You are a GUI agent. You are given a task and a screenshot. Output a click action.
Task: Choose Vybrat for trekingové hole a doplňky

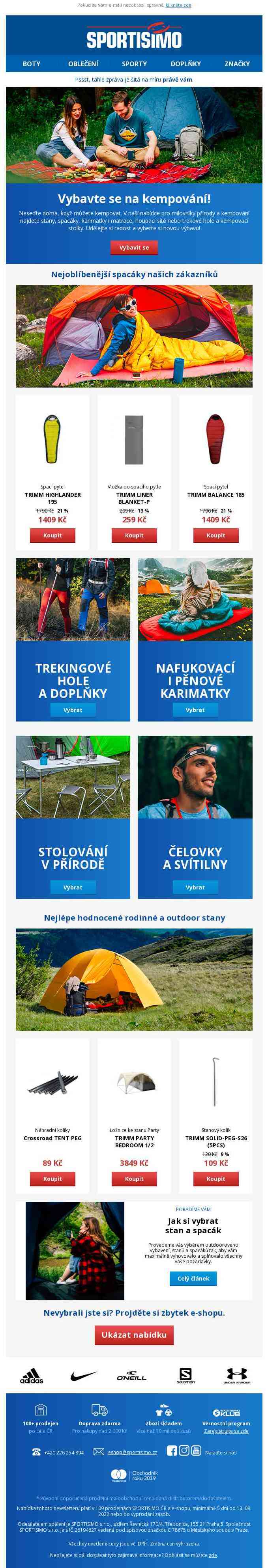click(73, 710)
